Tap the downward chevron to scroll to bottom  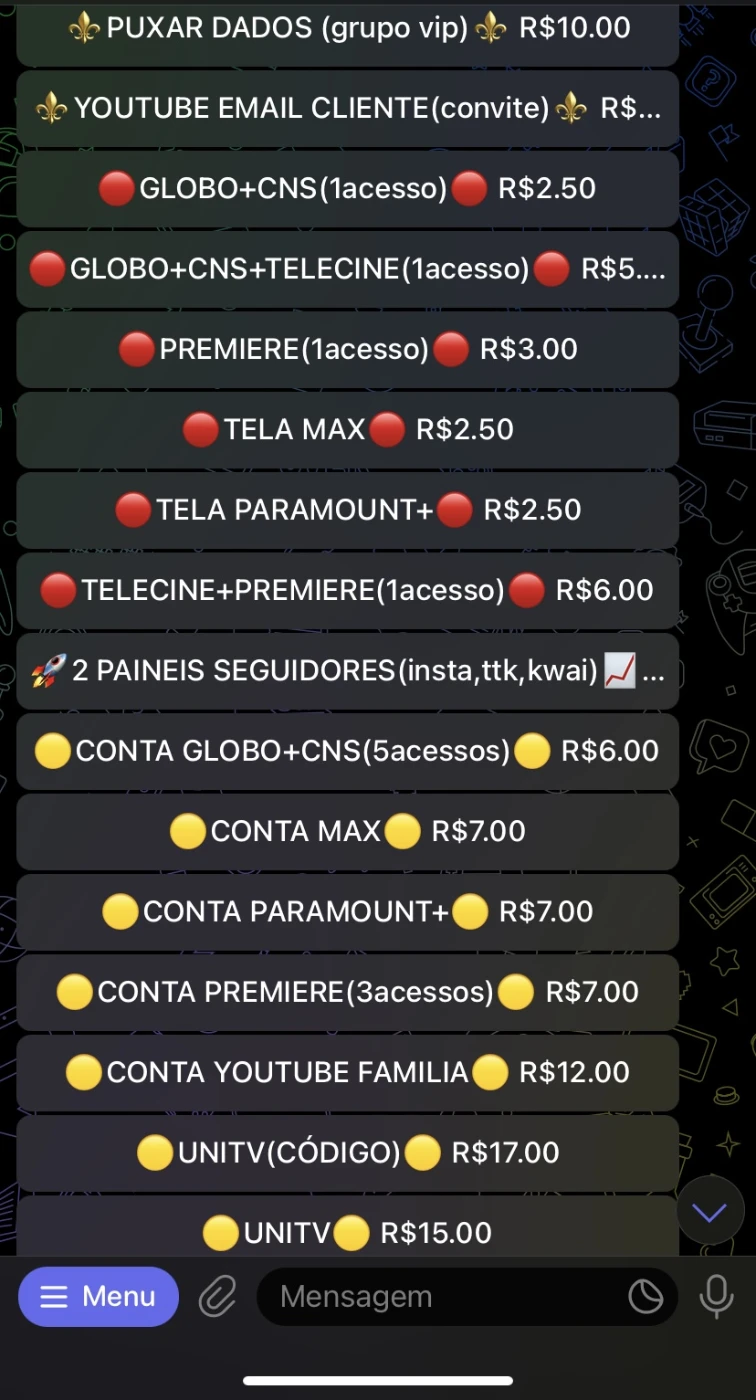coord(710,1211)
